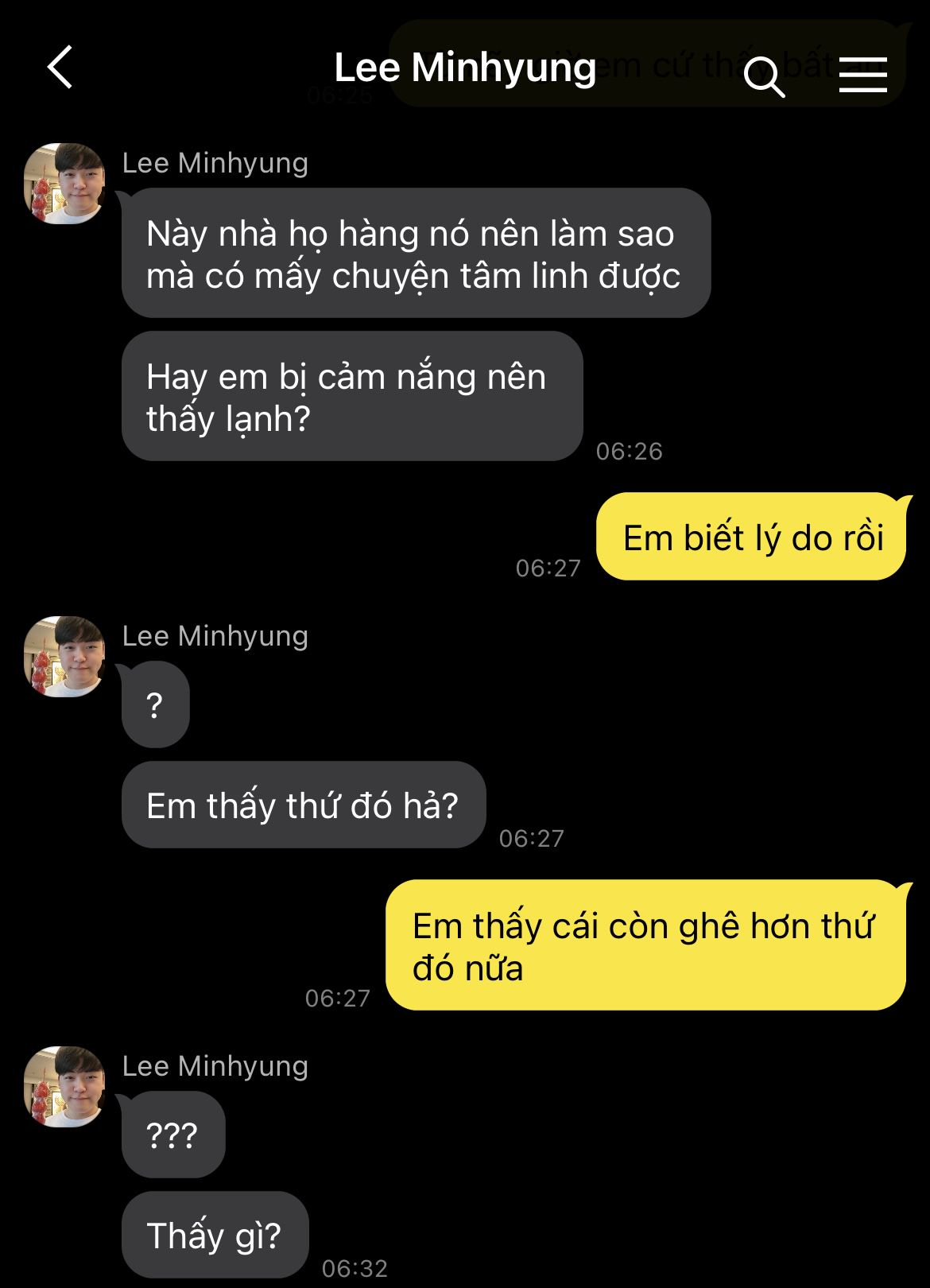930x1288 pixels.
Task: View Lee Minhyung's profile picture beside '???'
Action: [x=64, y=1087]
